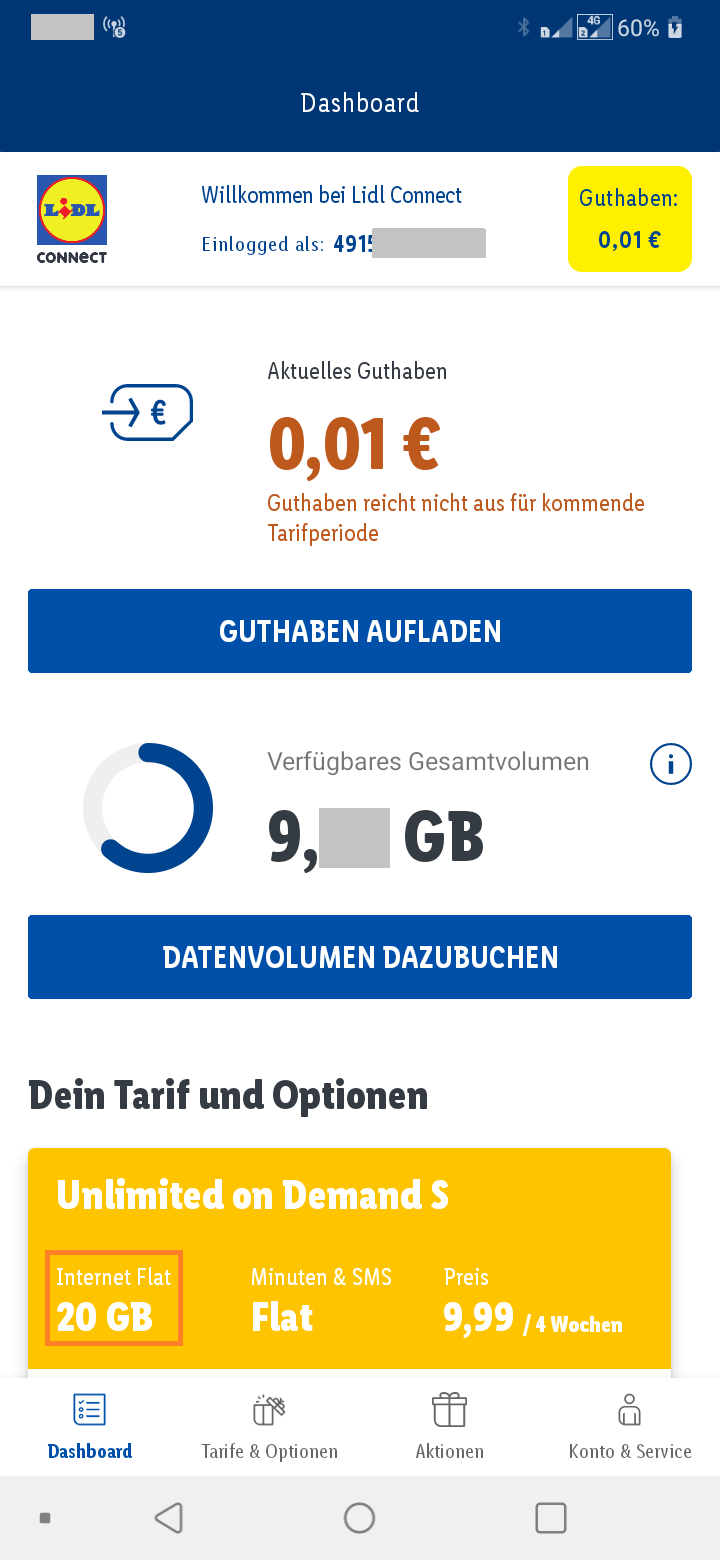Go to Konto & Service tab
The image size is (720, 1560).
629,1427
